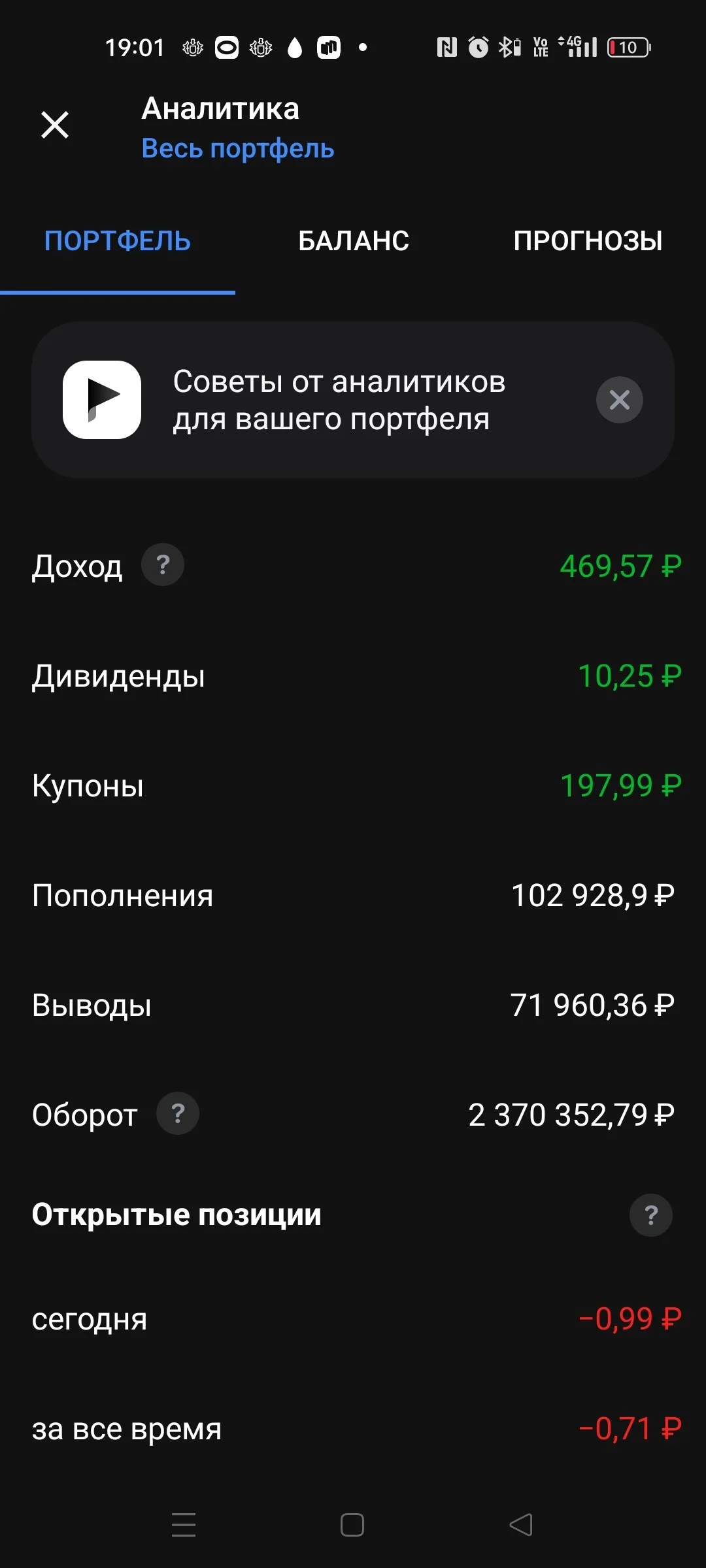The height and width of the screenshot is (1568, 706).
Task: Show help for Оборот
Action: 178,1113
